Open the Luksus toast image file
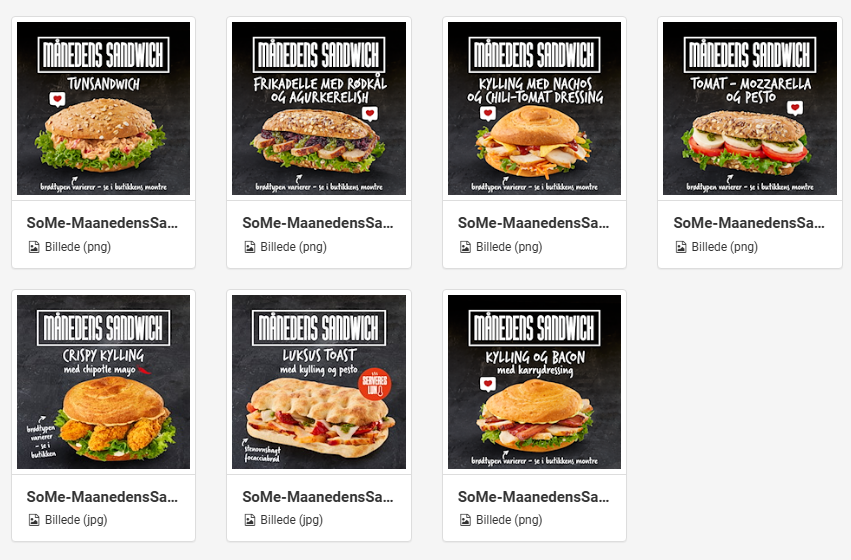 pyautogui.click(x=319, y=382)
